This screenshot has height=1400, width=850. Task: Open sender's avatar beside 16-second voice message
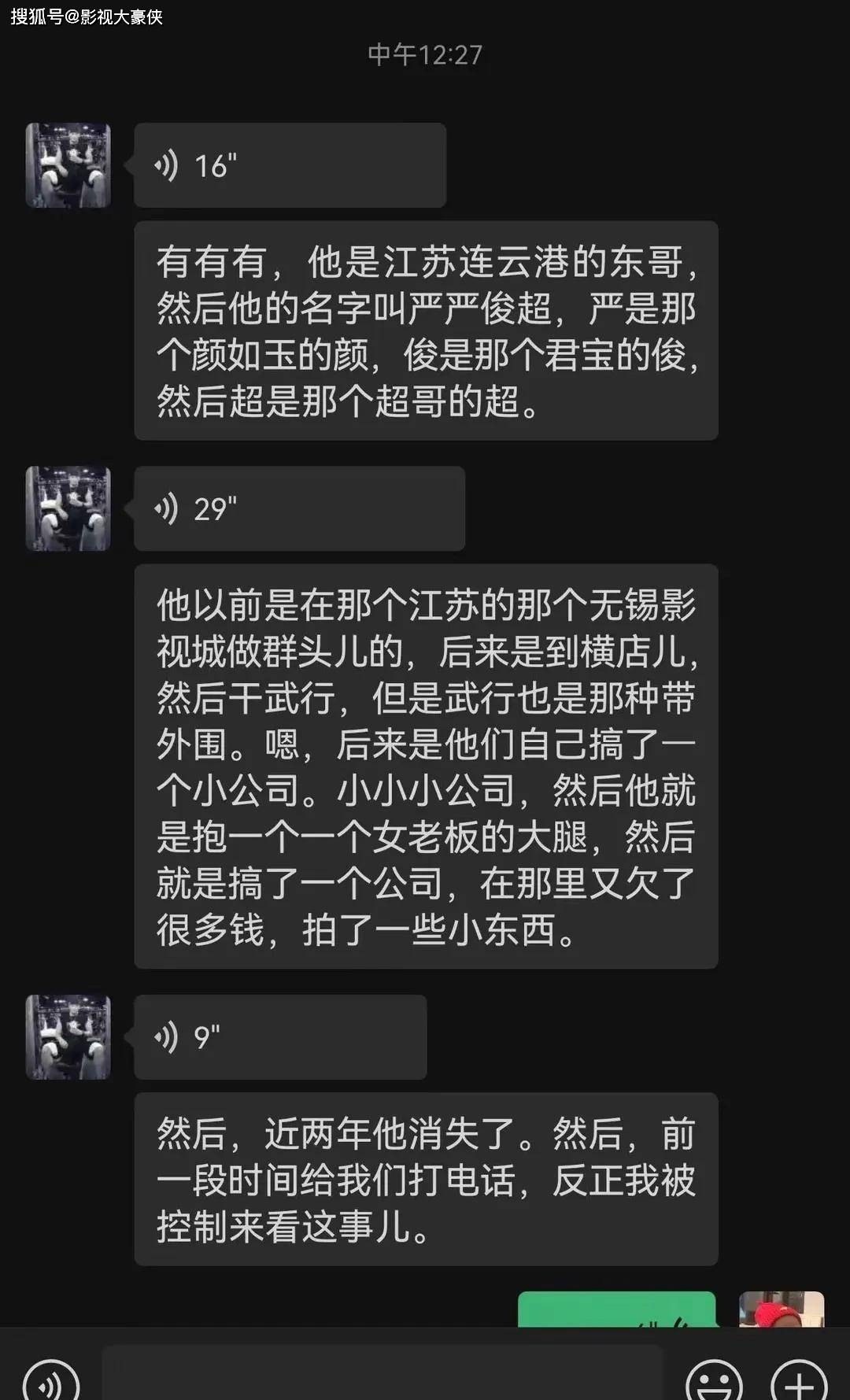[68, 166]
